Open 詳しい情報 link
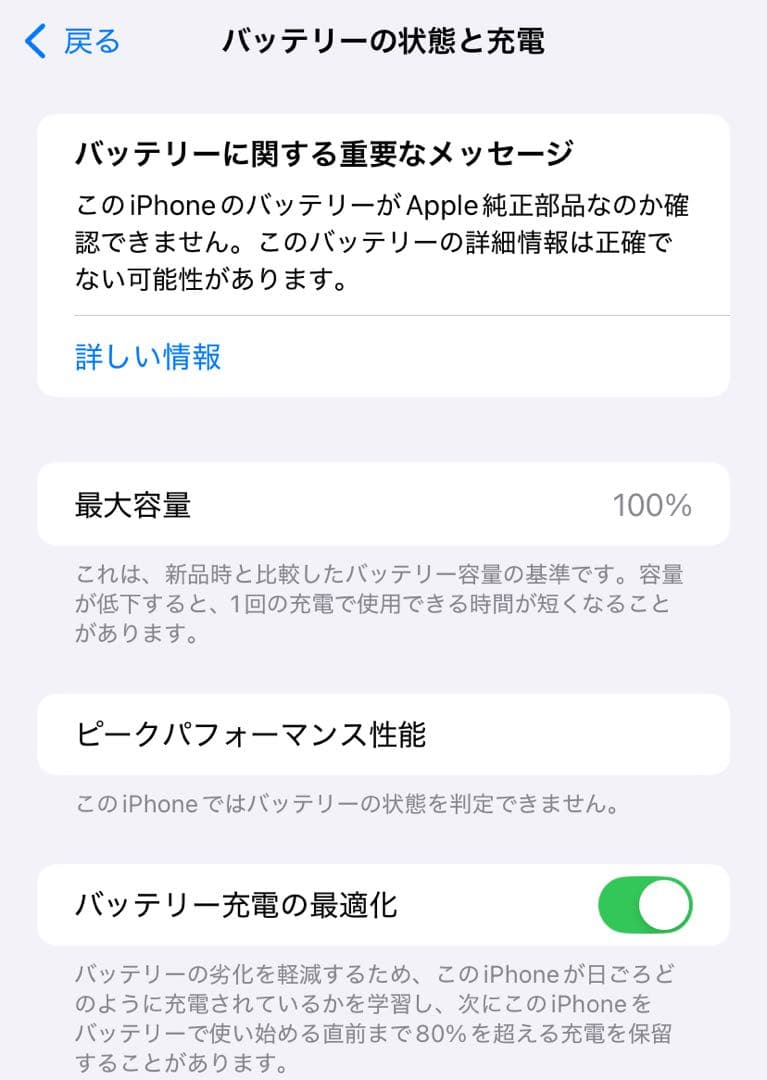Viewport: 767px width, 1080px height. pos(146,357)
